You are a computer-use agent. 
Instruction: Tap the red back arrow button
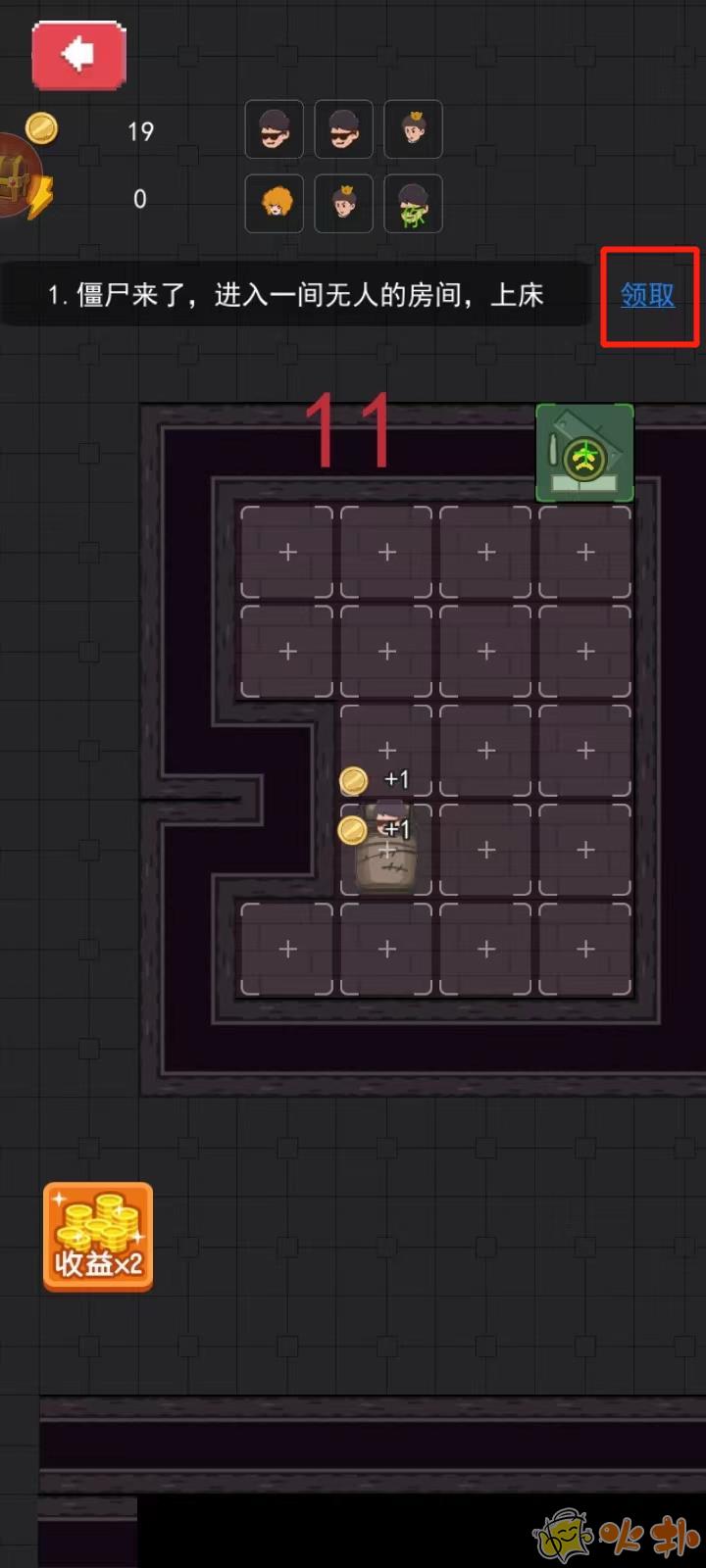click(78, 55)
